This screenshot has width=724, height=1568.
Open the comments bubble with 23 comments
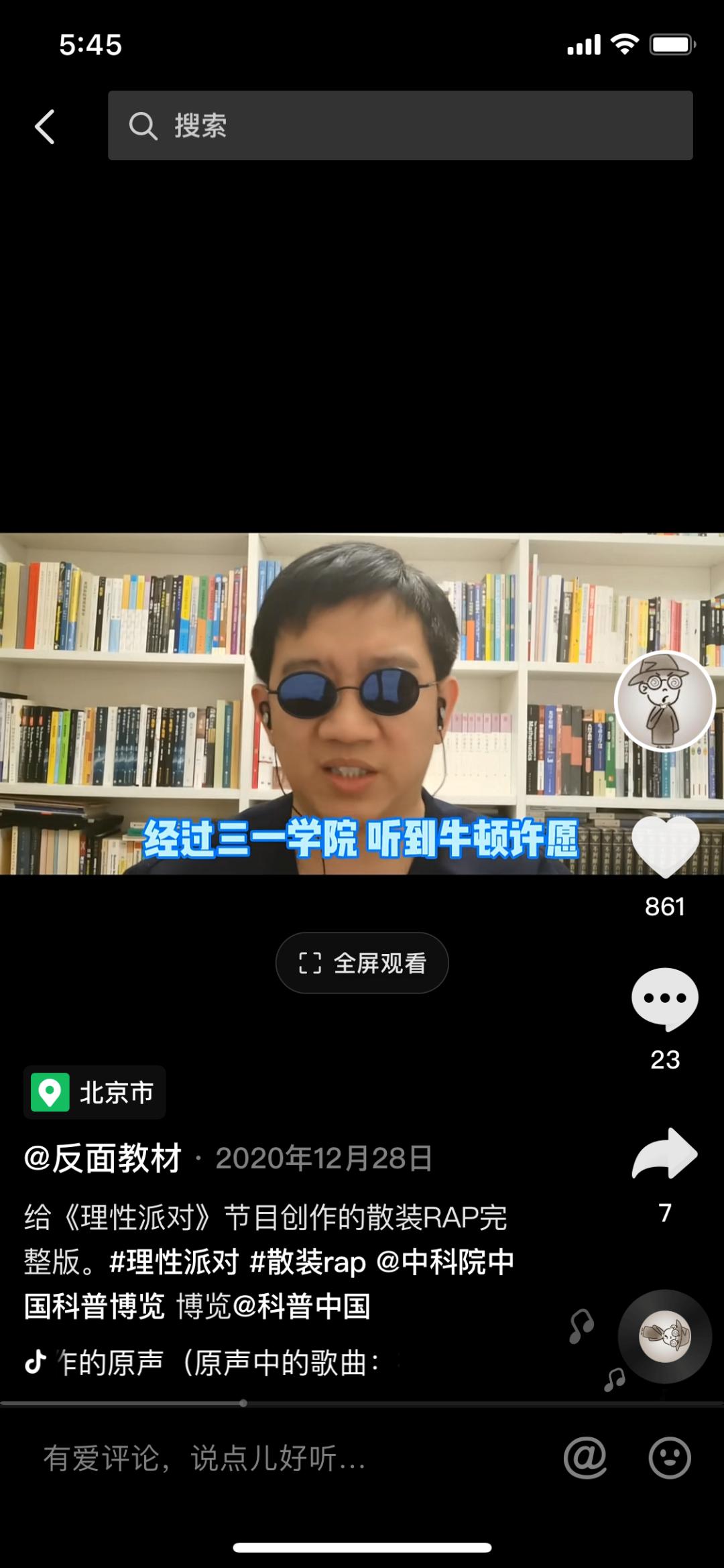click(665, 999)
